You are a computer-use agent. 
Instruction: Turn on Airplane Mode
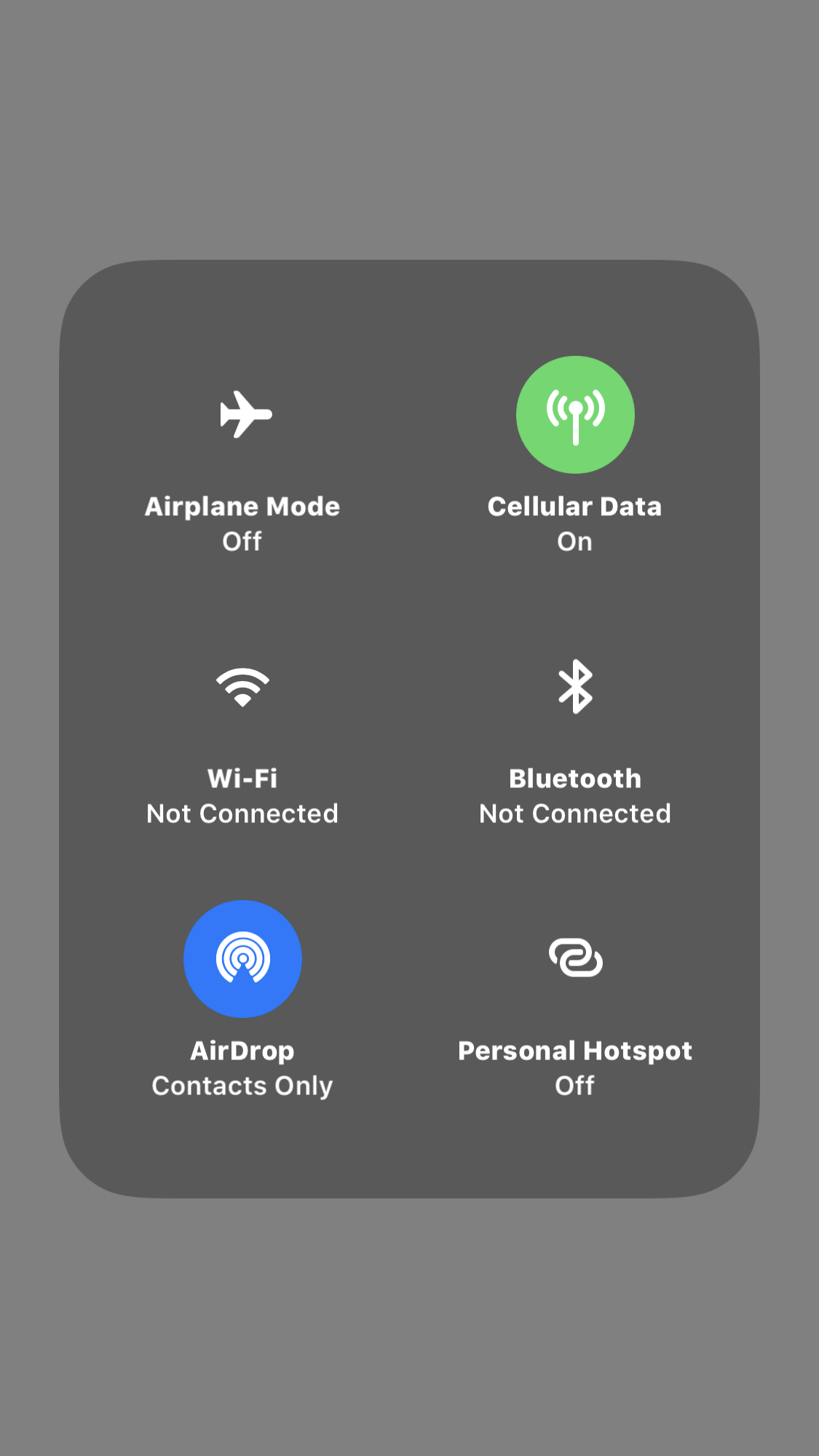coord(243,415)
